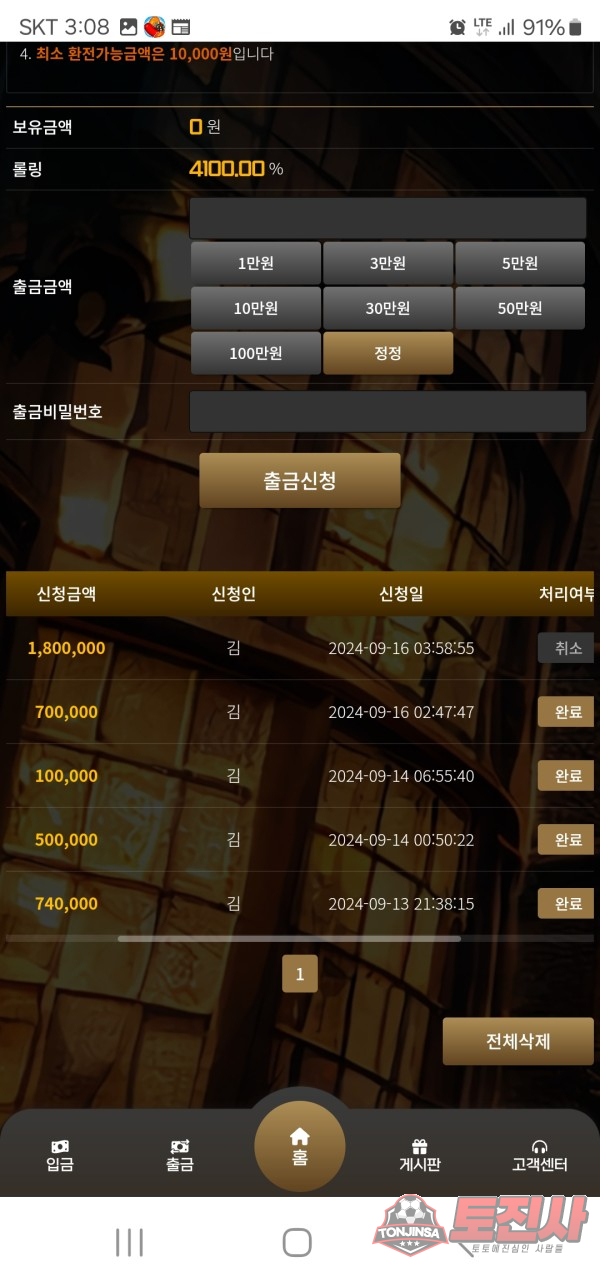Add 30만원 to the withdrawal amount

coord(388,308)
